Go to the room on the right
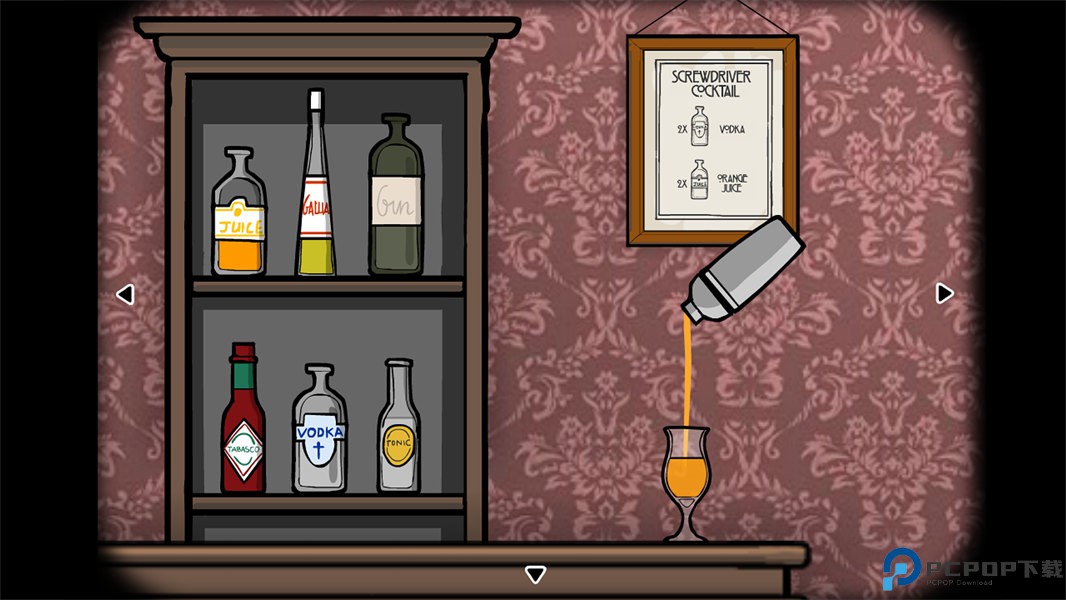Image resolution: width=1066 pixels, height=600 pixels. coord(944,293)
